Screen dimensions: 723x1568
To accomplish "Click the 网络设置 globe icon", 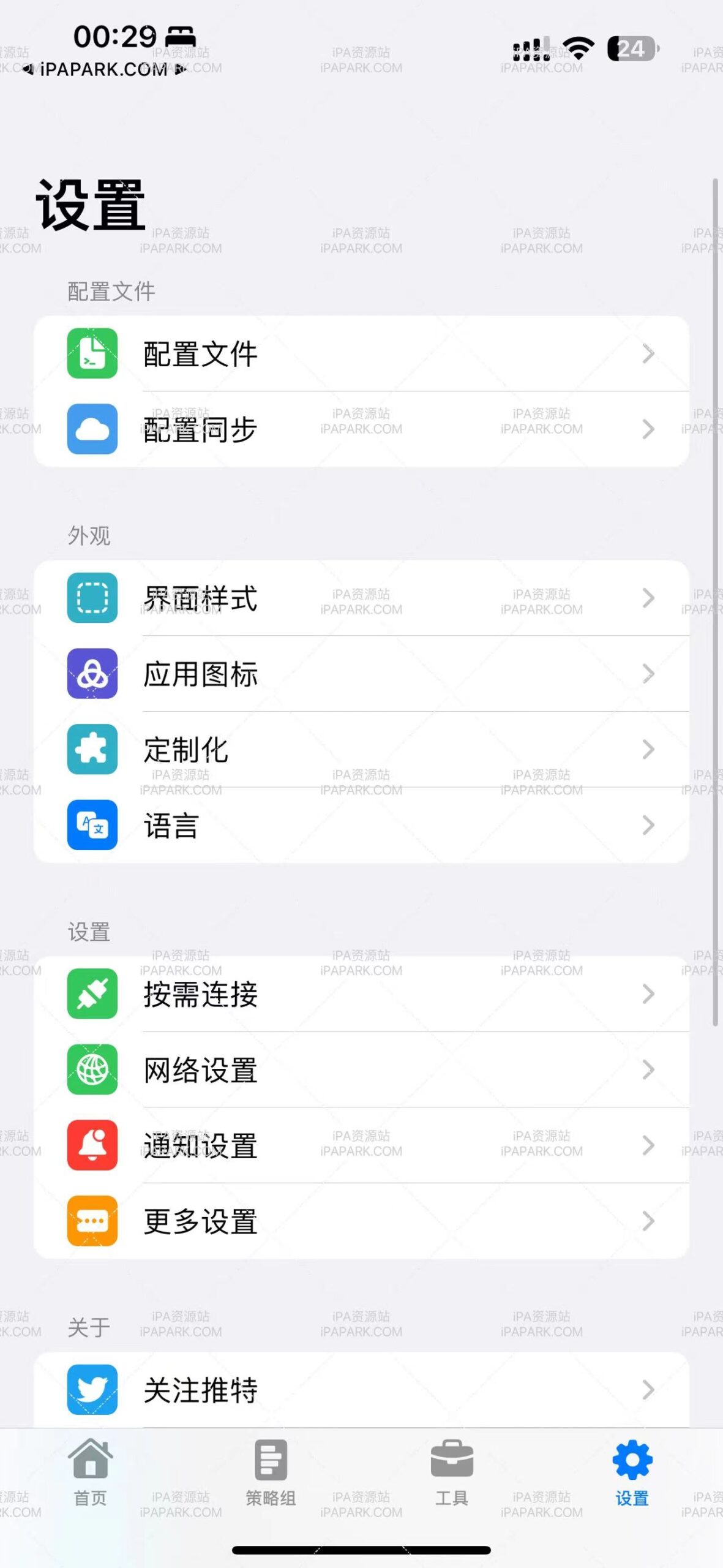I will click(91, 1071).
